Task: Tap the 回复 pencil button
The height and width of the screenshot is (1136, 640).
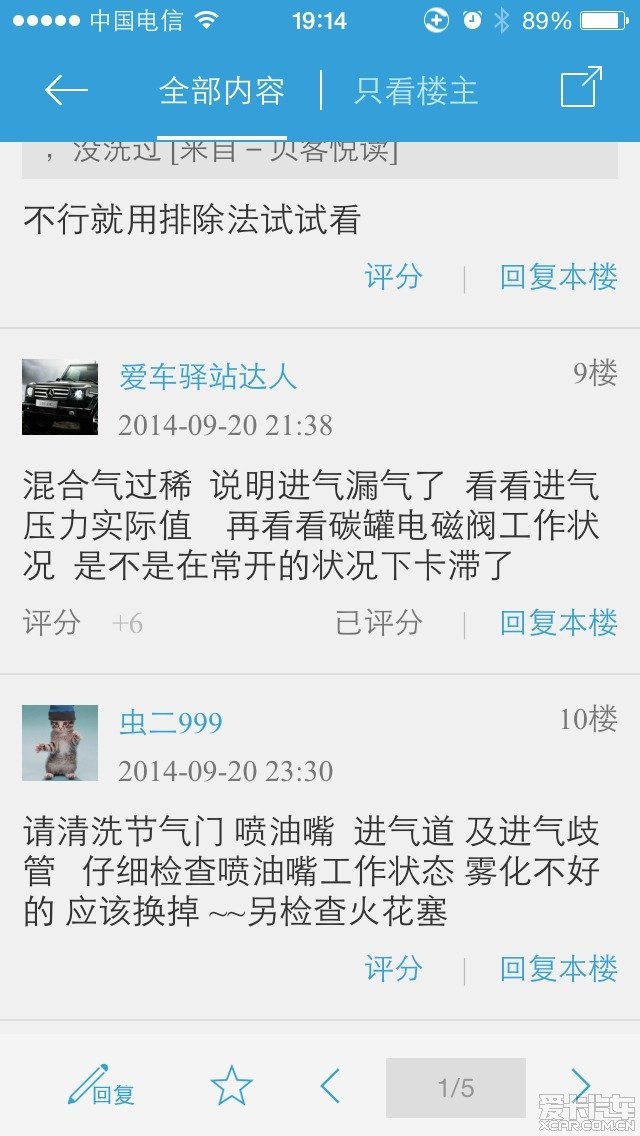Action: 100,1087
